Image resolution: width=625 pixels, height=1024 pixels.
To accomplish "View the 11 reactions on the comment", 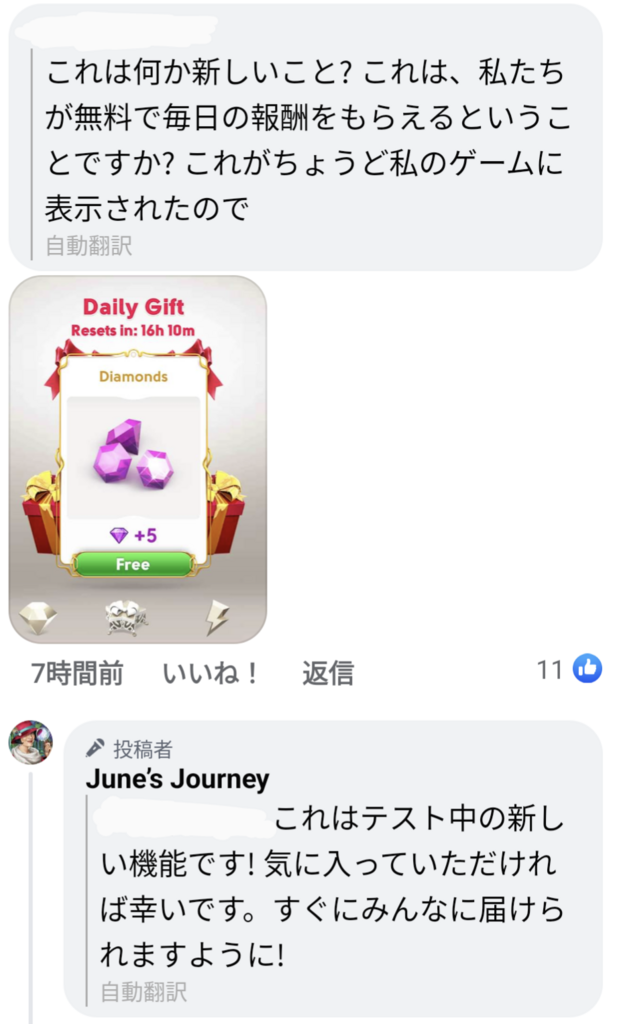I will [x=569, y=669].
